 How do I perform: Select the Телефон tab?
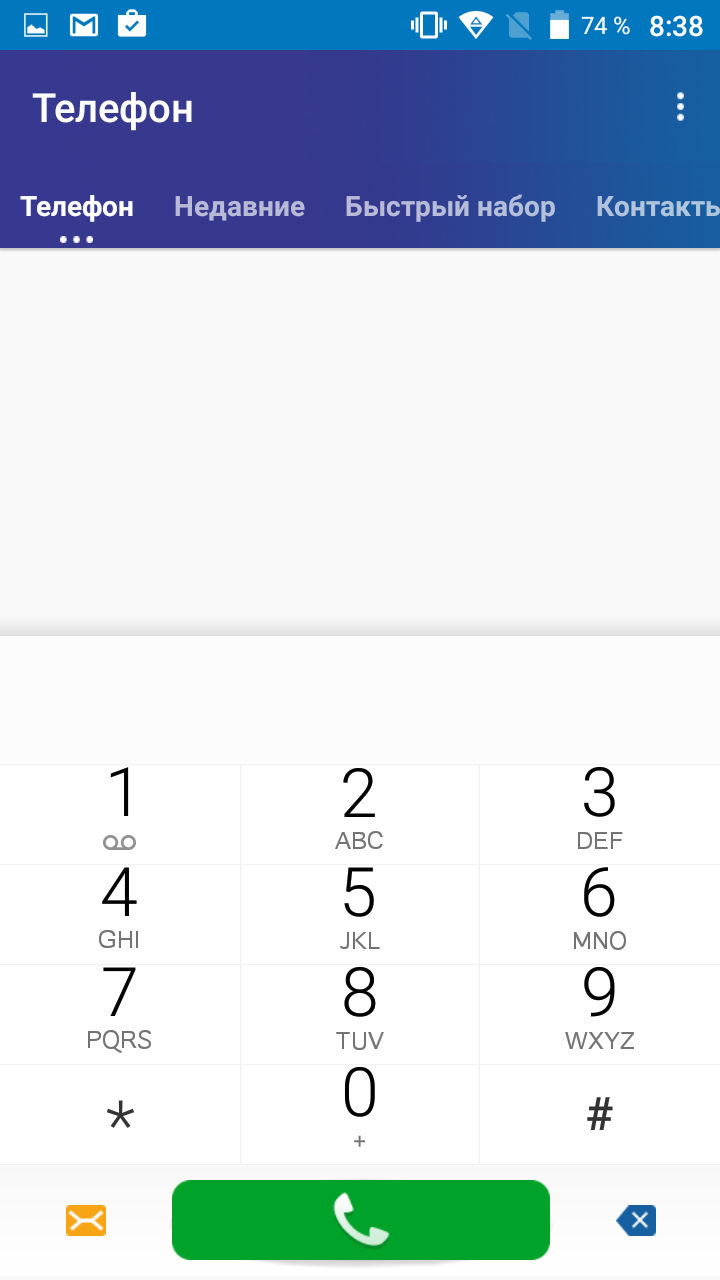click(77, 207)
